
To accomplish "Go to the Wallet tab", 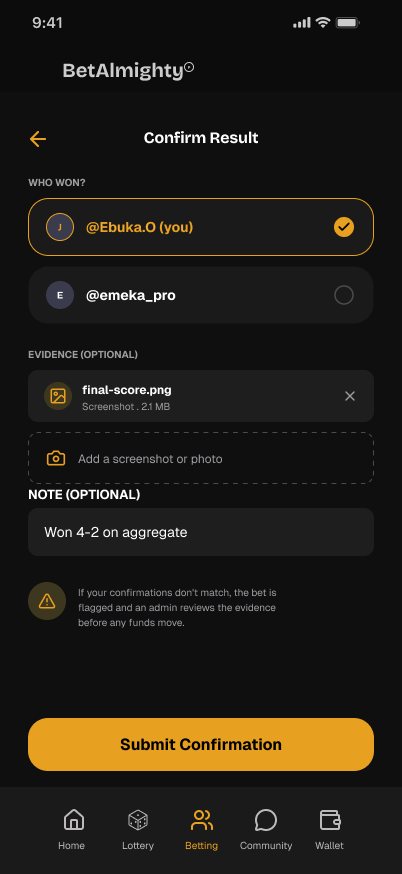I will [330, 830].
